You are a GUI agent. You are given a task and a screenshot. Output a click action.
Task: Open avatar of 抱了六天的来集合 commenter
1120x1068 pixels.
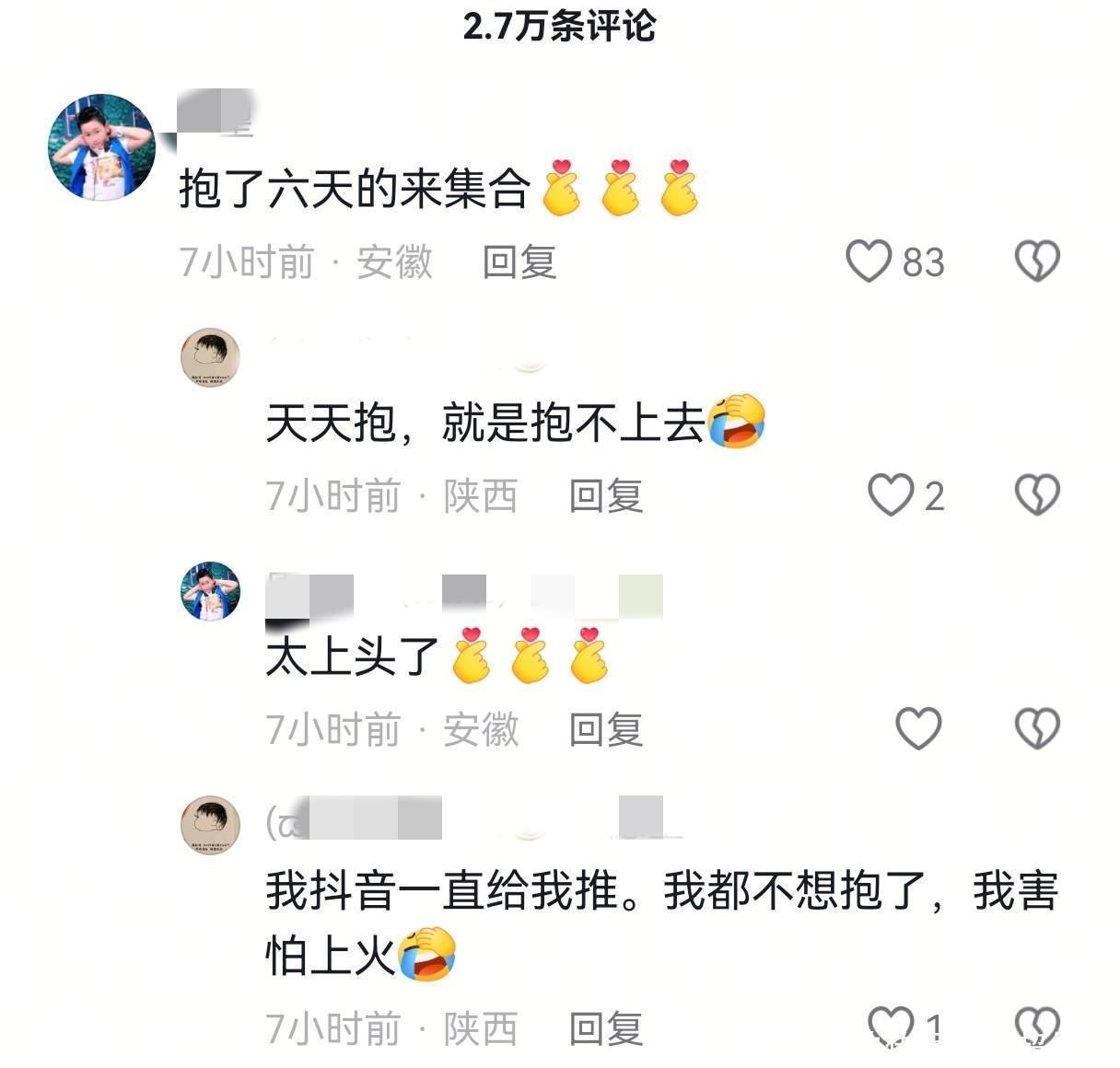click(x=101, y=147)
